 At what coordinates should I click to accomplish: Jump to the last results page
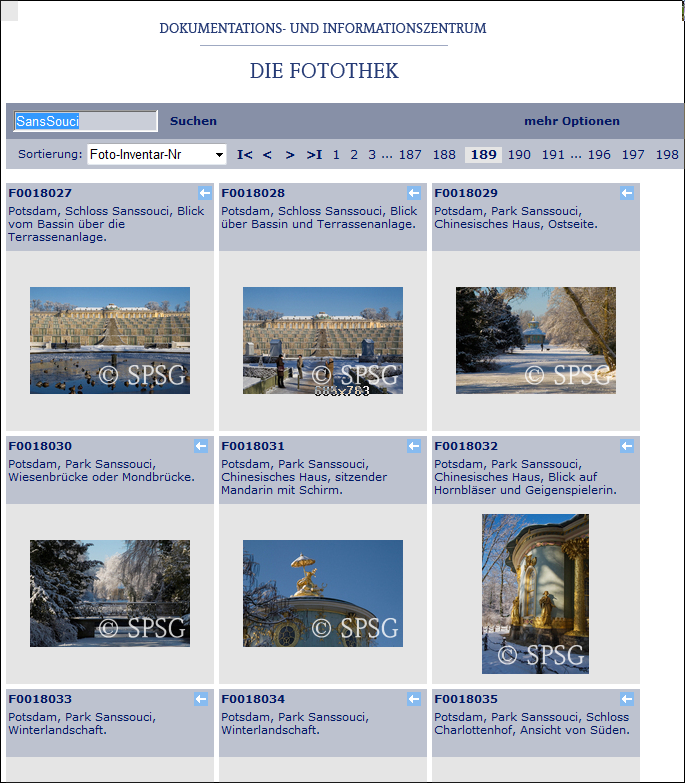[x=314, y=155]
